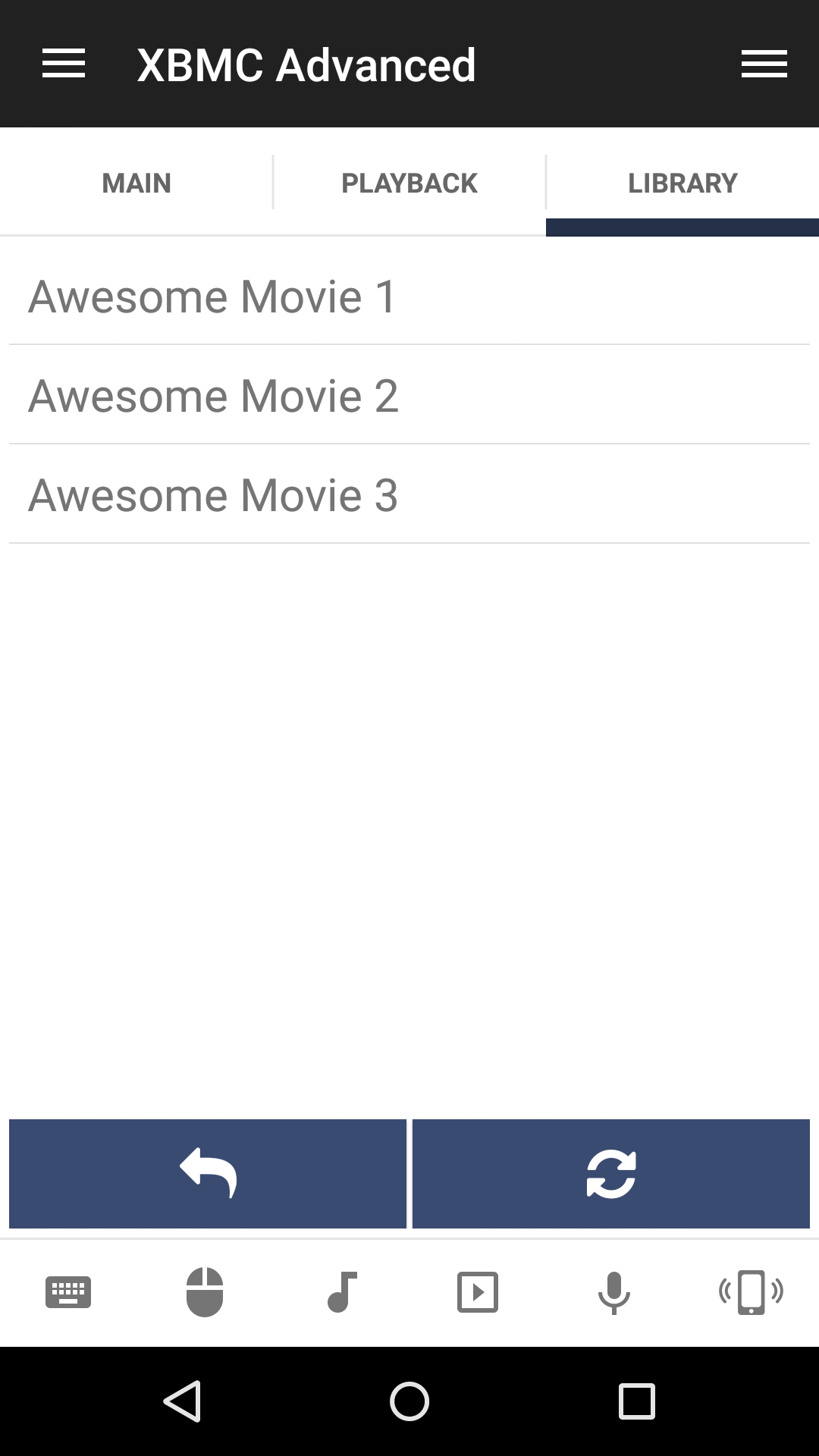819x1456 pixels.
Task: Open the left hamburger drawer menu
Action: [x=64, y=64]
